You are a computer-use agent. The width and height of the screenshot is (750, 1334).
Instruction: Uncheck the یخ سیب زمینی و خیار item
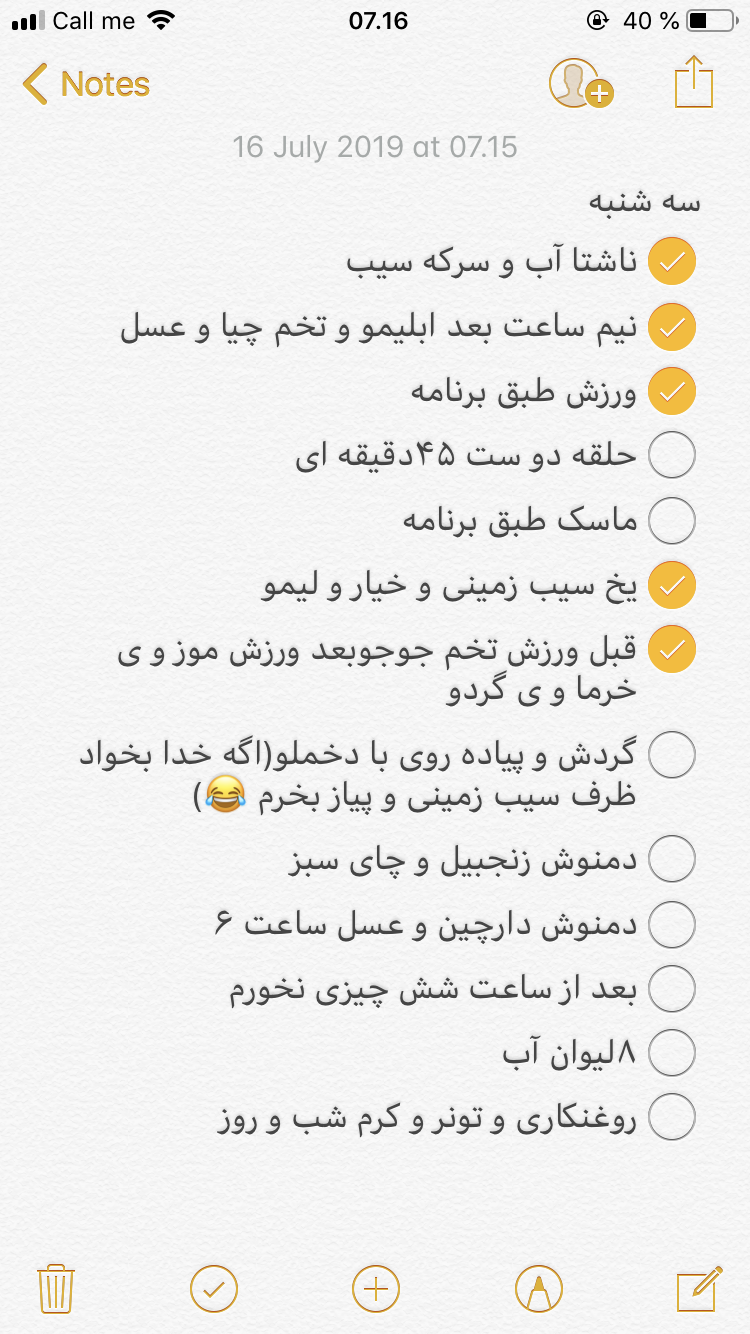pyautogui.click(x=672, y=585)
